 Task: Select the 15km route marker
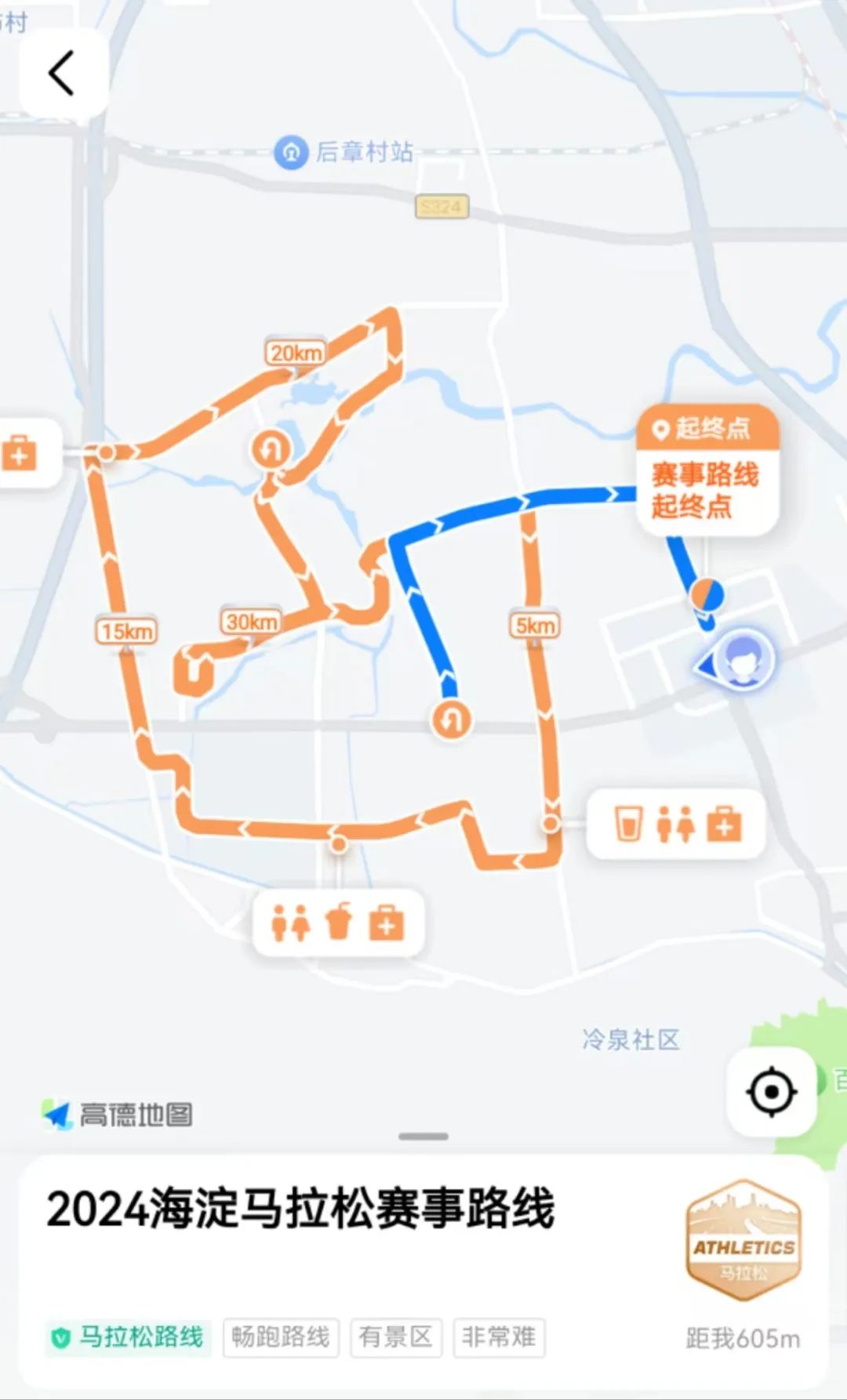[126, 631]
